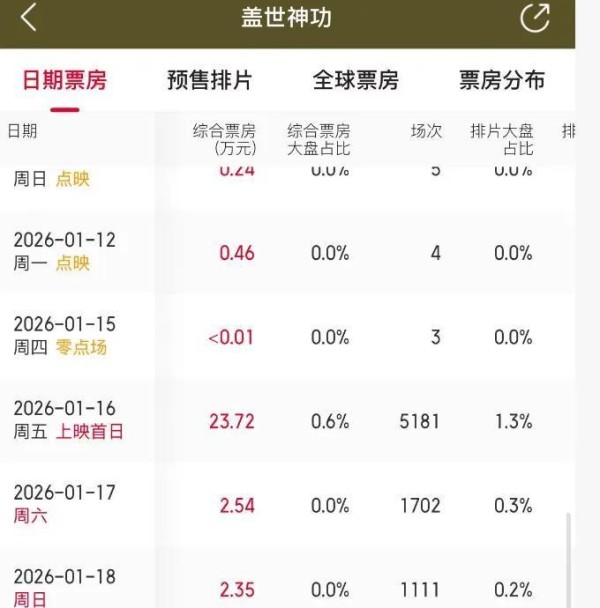The width and height of the screenshot is (600, 608).
Task: Share the 盖世神功 box office page
Action: [535, 17]
